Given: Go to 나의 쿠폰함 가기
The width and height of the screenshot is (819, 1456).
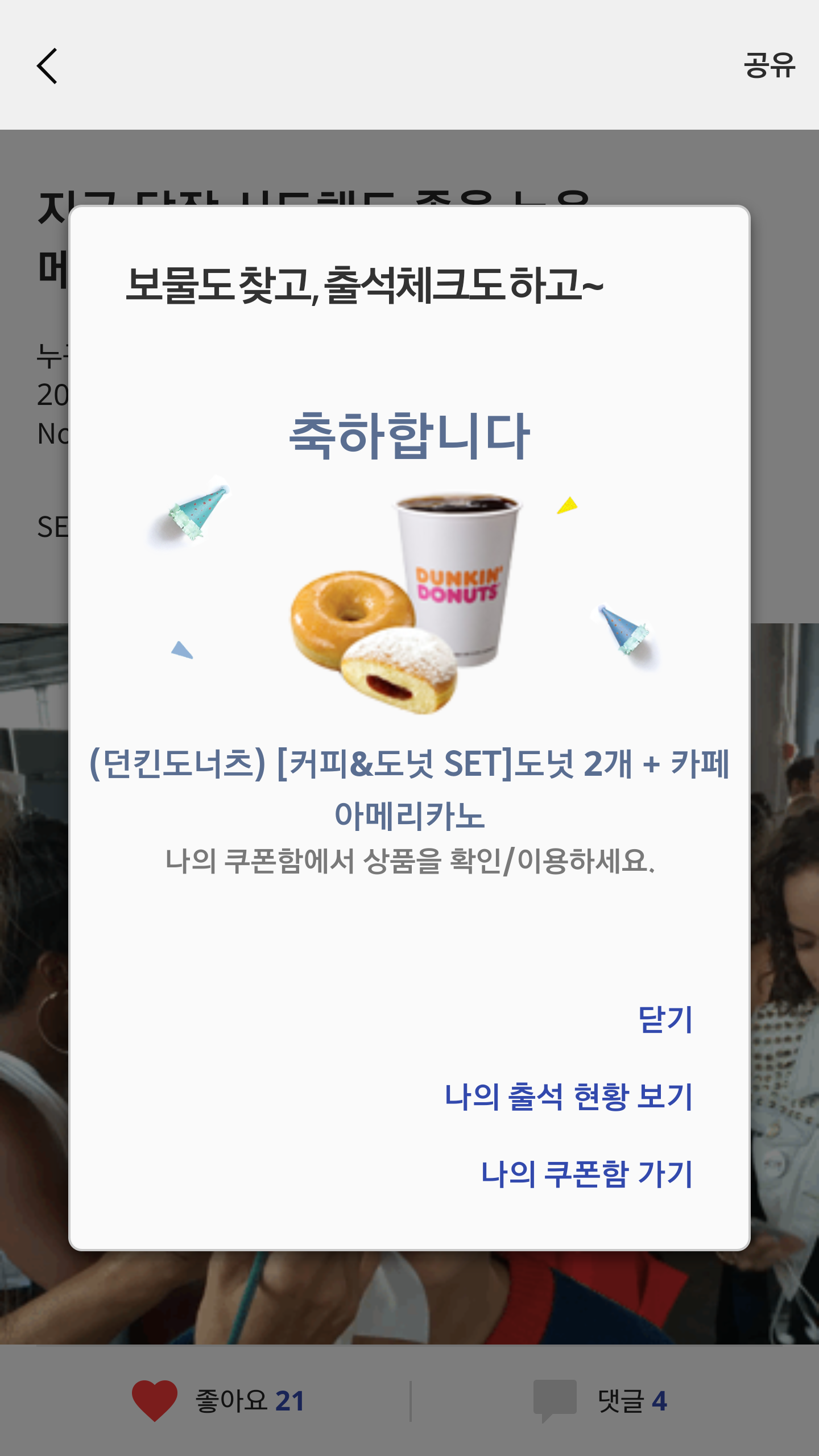Looking at the screenshot, I should pos(586,1173).
